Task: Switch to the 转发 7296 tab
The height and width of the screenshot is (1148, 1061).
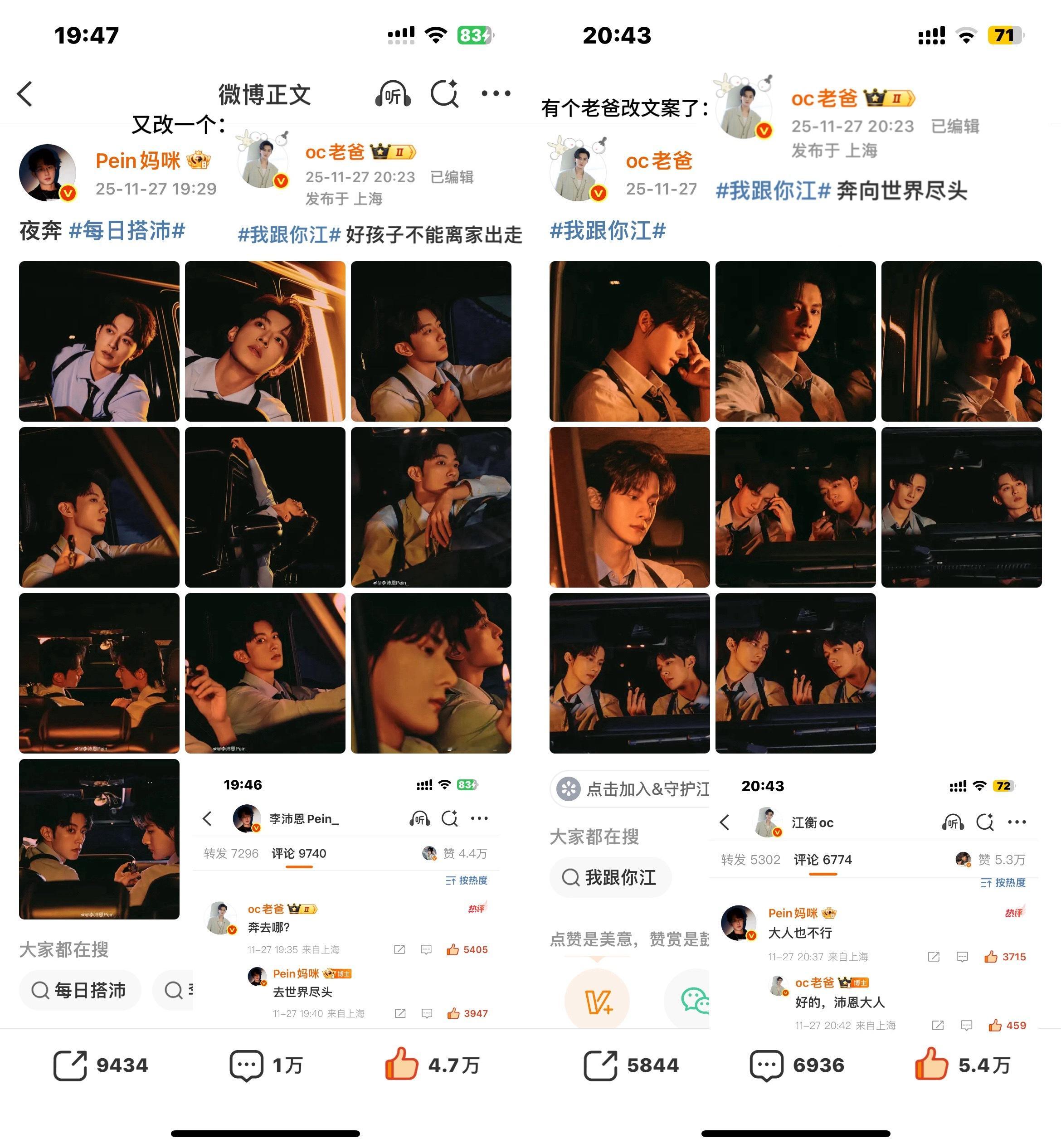Action: (x=231, y=854)
